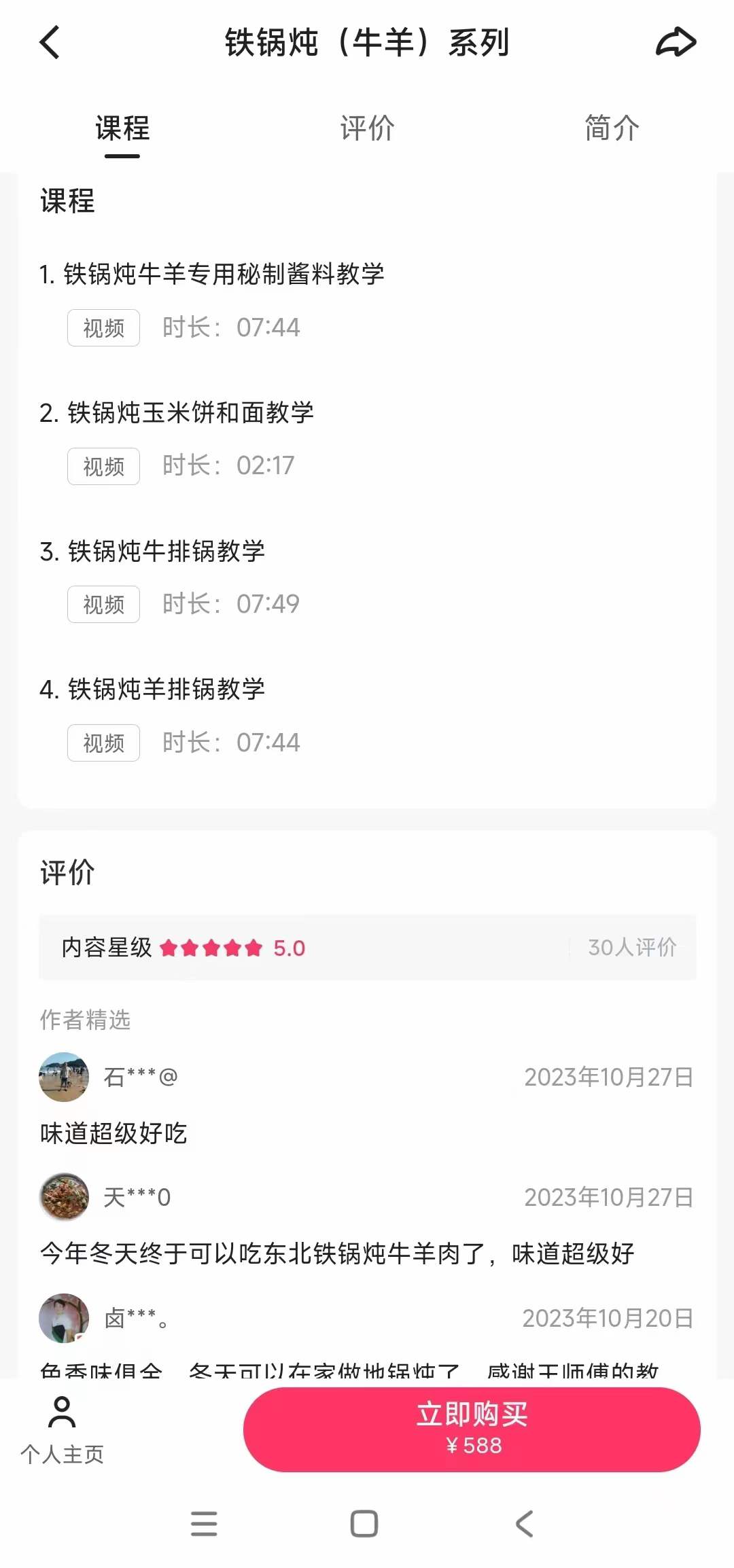Tap the Android recent apps button
Viewport: 734px width, 1568px height.
pos(204,1524)
